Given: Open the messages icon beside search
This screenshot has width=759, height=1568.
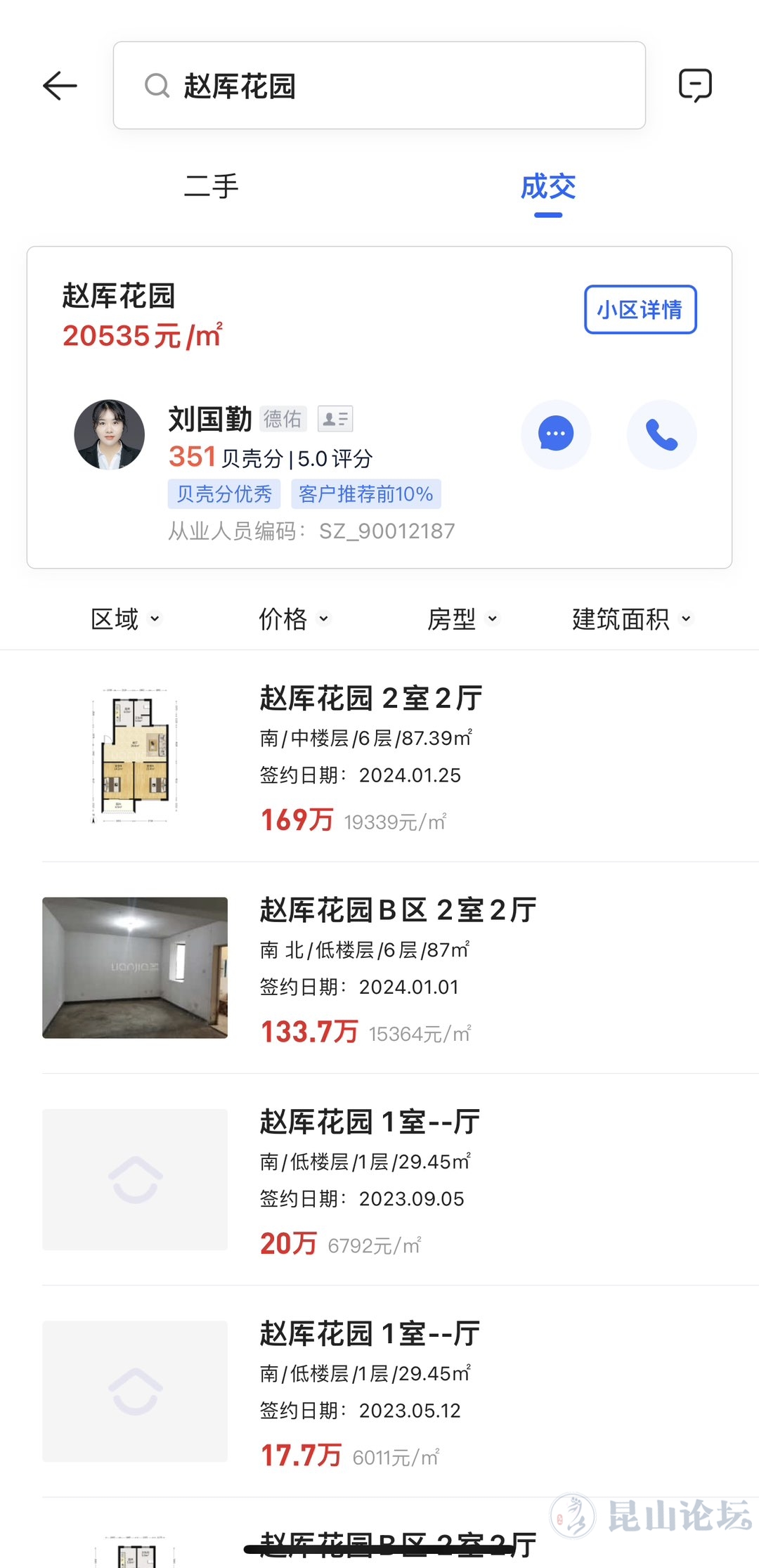Looking at the screenshot, I should (x=695, y=86).
